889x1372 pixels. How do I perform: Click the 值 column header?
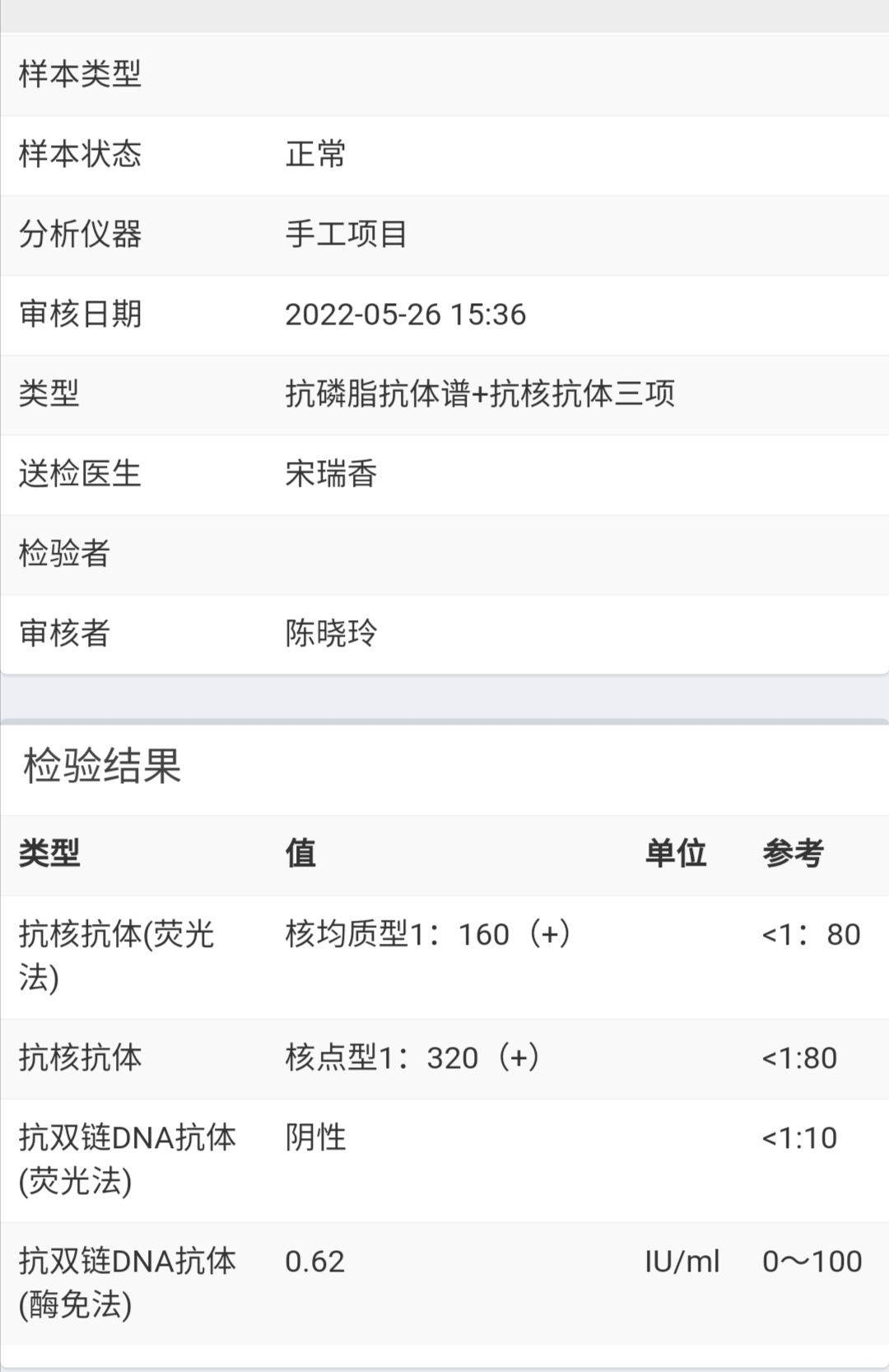(298, 854)
